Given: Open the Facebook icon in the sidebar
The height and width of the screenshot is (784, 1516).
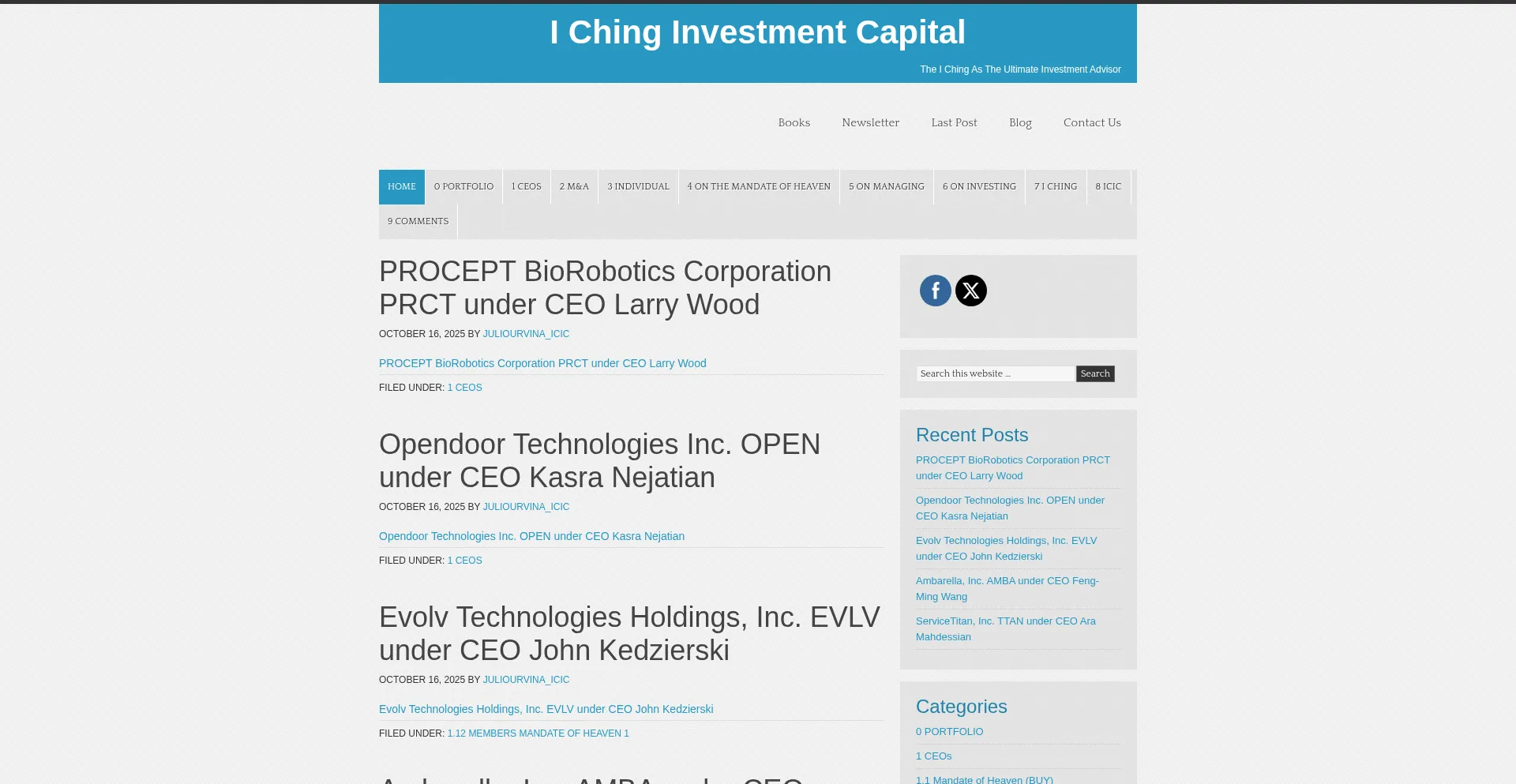Looking at the screenshot, I should tap(935, 291).
